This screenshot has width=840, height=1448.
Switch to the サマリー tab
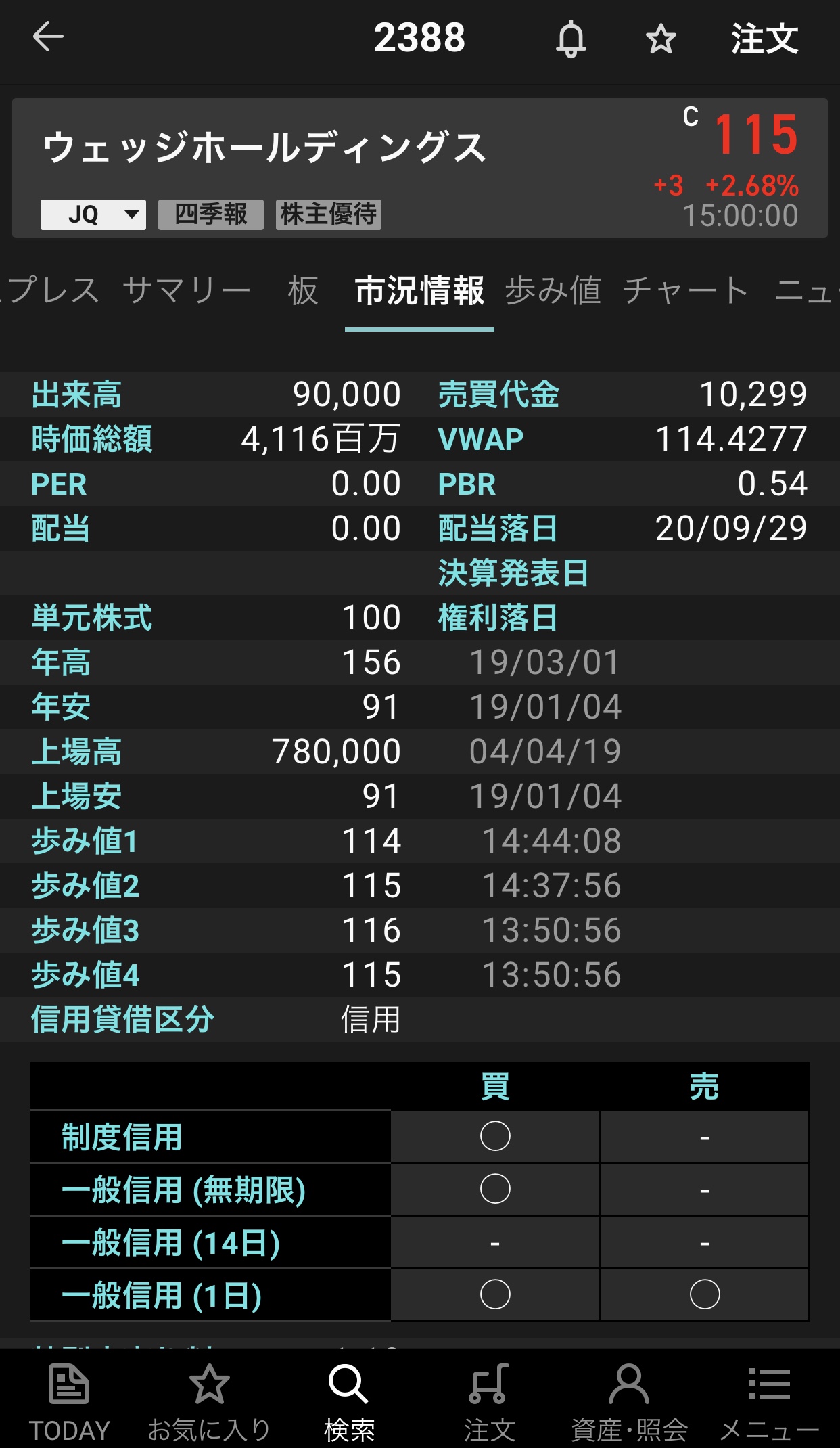click(x=187, y=291)
